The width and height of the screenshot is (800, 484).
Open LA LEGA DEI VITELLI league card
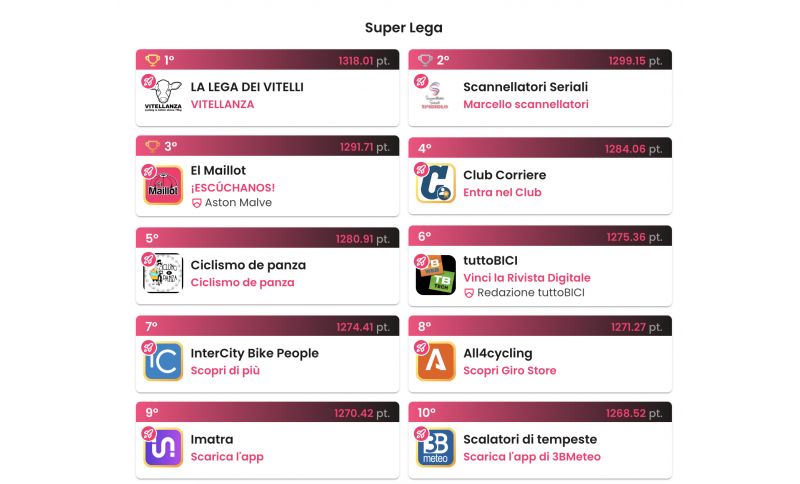(246, 87)
